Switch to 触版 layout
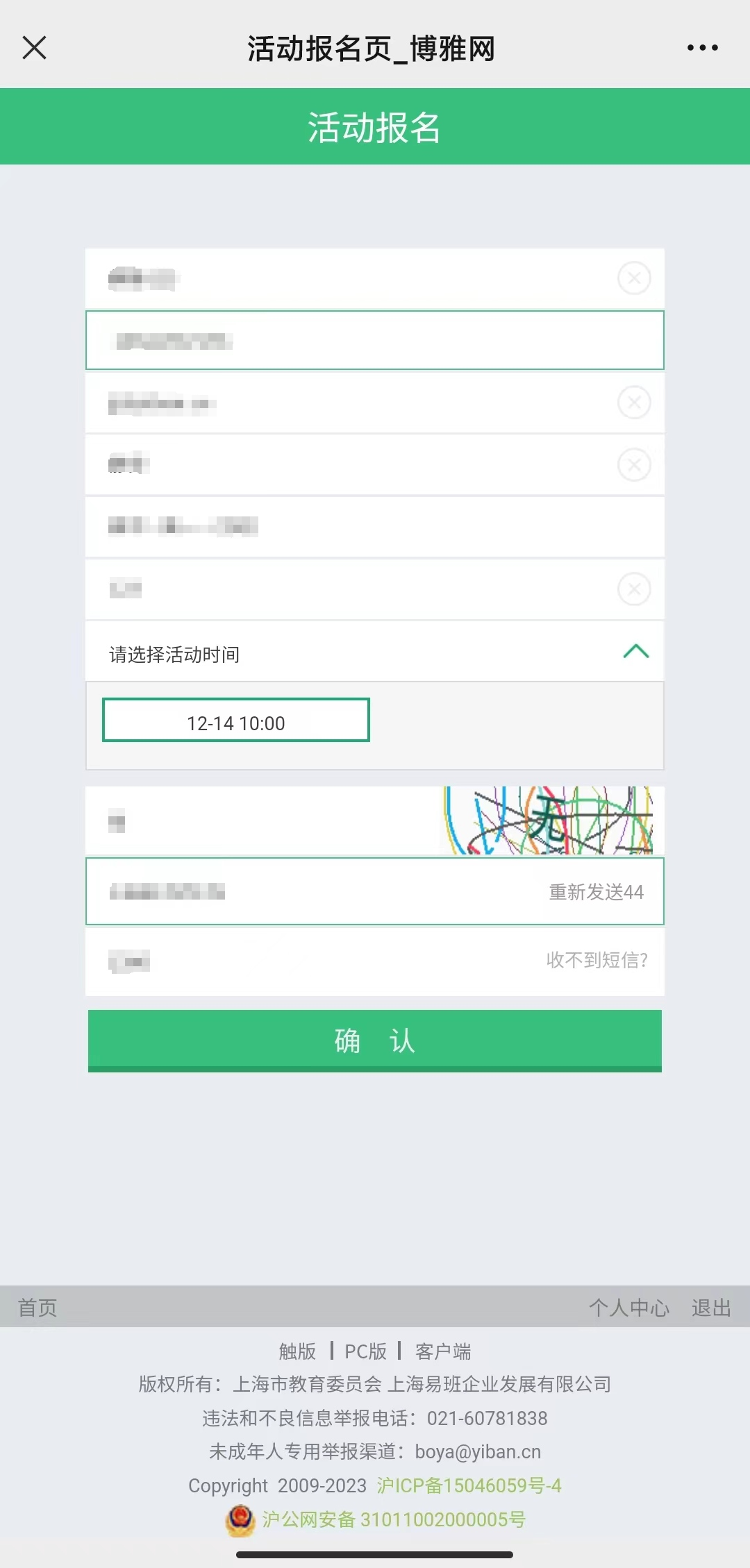 (297, 1351)
